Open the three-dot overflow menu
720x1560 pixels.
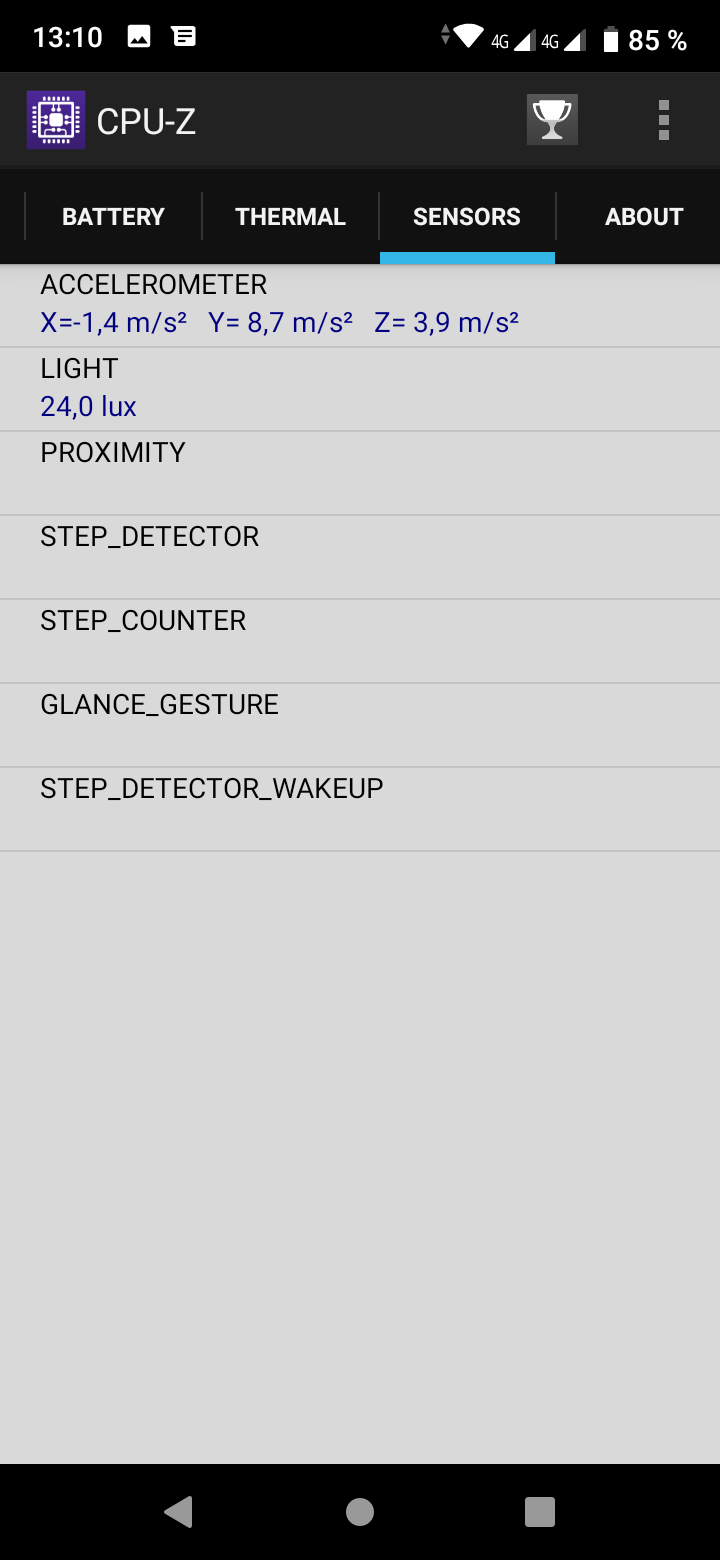coord(663,120)
